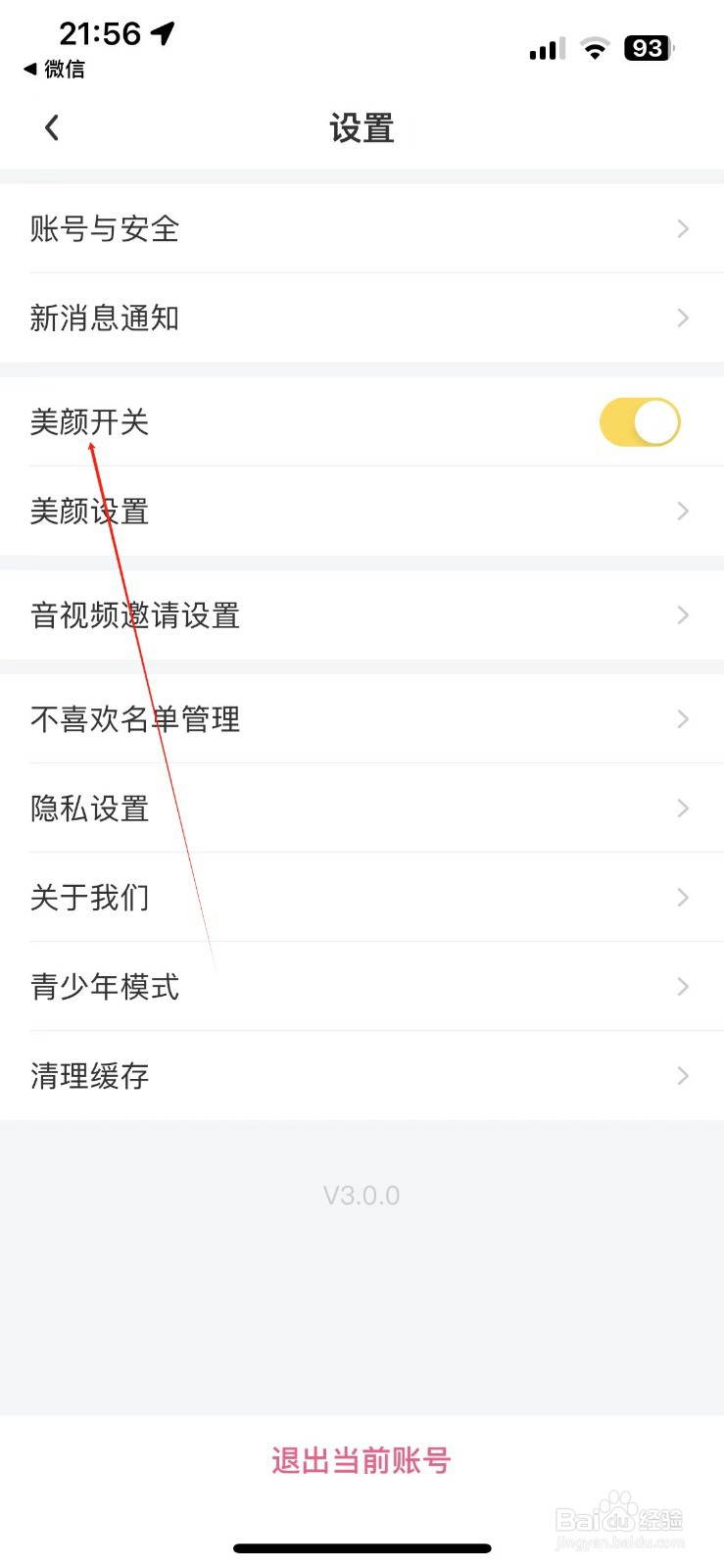This screenshot has height=1568, width=724.
Task: Tap the location arrow next to the time
Action: 163,32
